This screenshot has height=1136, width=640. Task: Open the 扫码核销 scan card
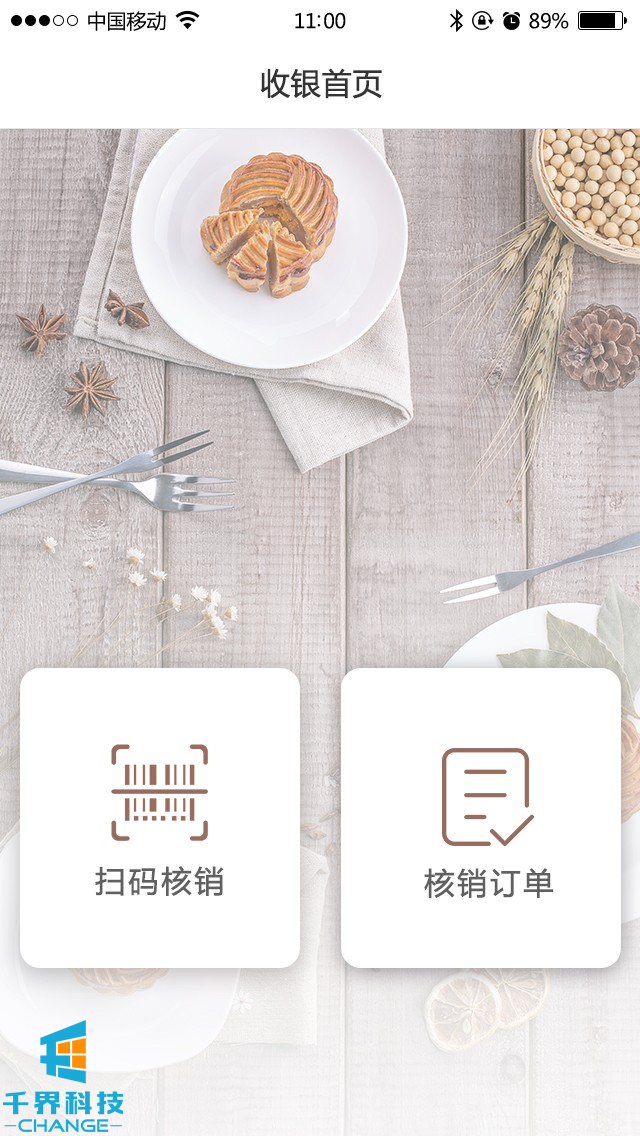coord(160,818)
